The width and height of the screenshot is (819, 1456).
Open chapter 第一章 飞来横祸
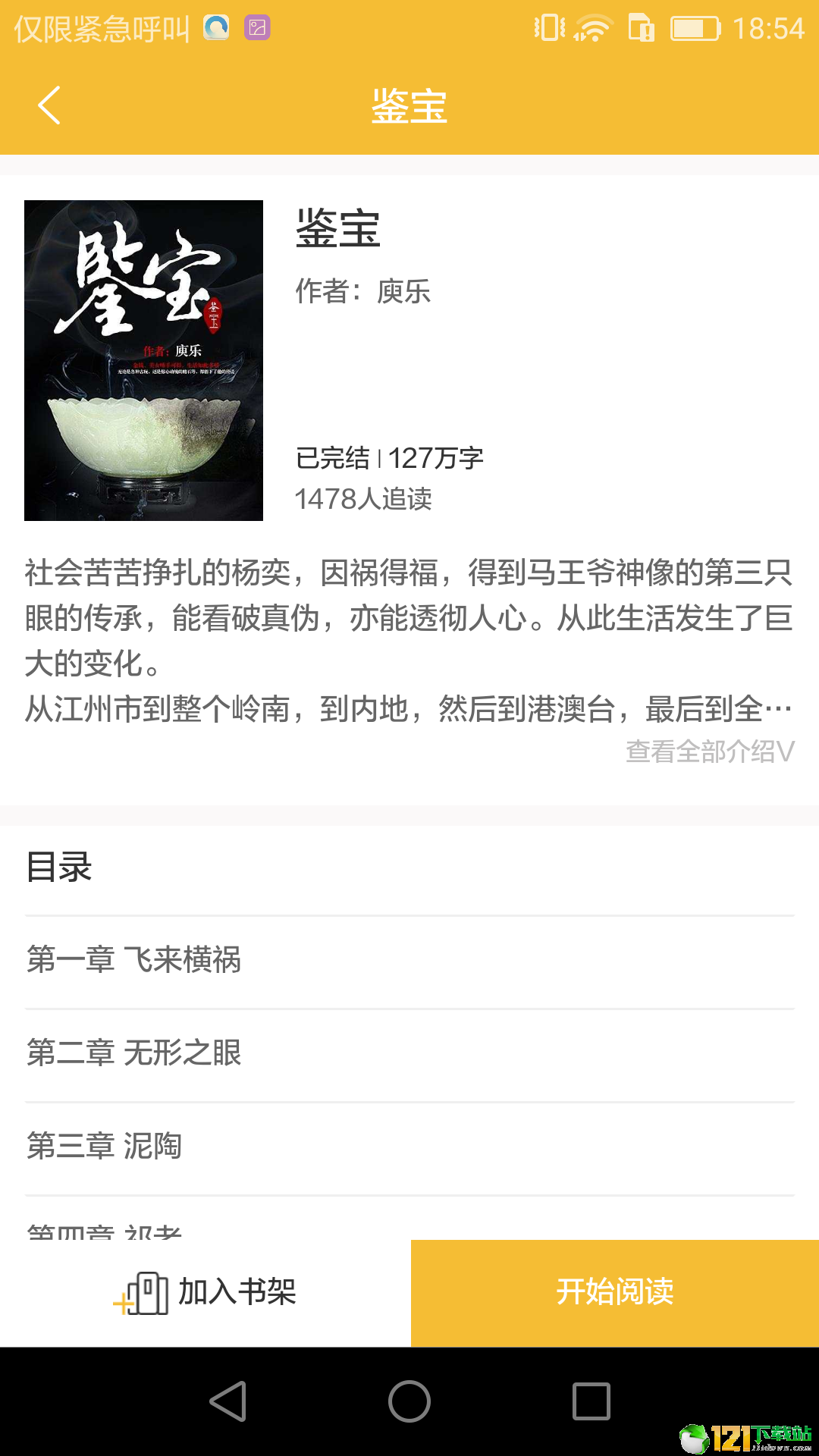(x=409, y=962)
